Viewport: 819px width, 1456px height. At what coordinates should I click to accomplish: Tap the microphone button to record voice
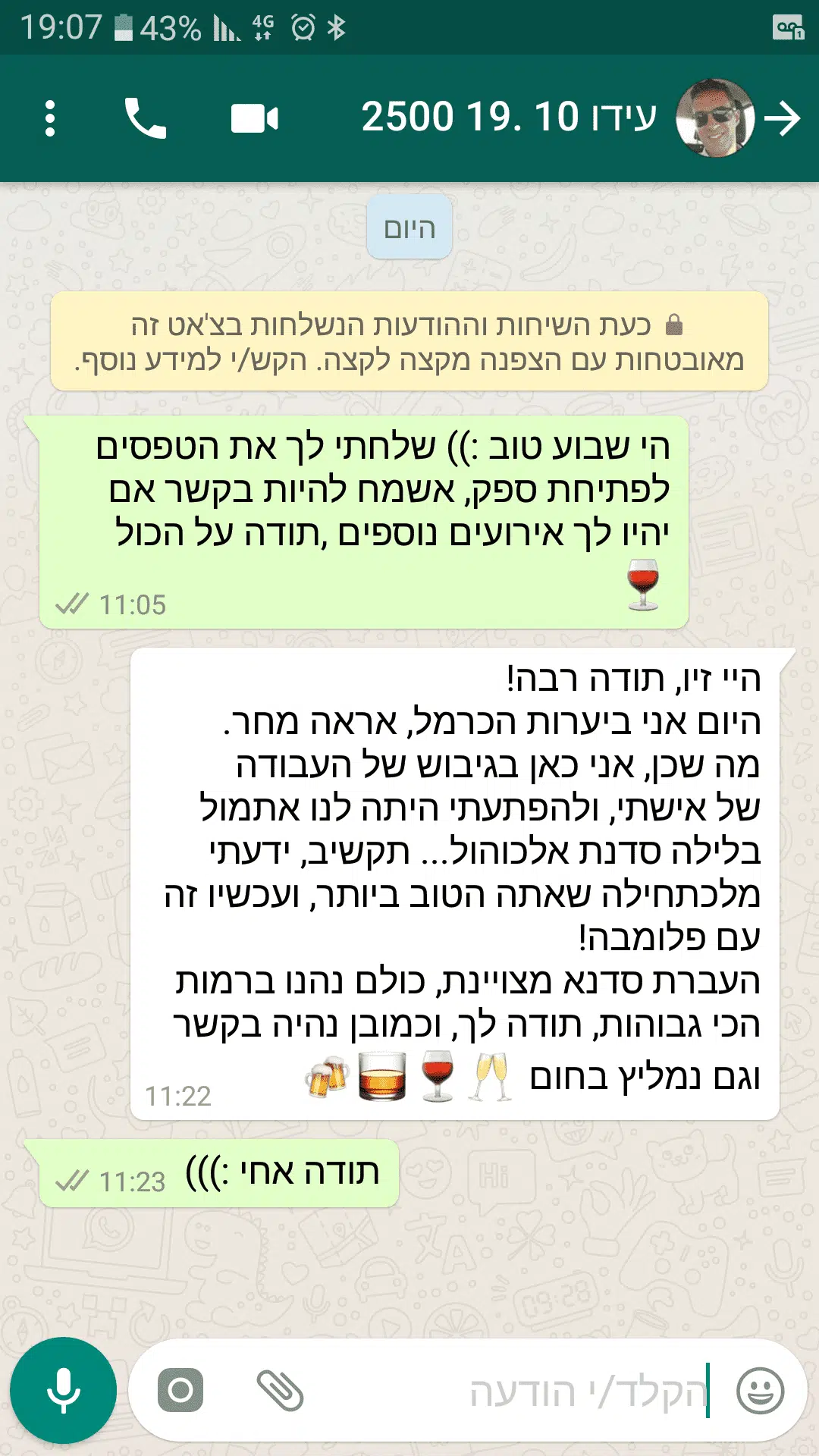click(64, 1390)
